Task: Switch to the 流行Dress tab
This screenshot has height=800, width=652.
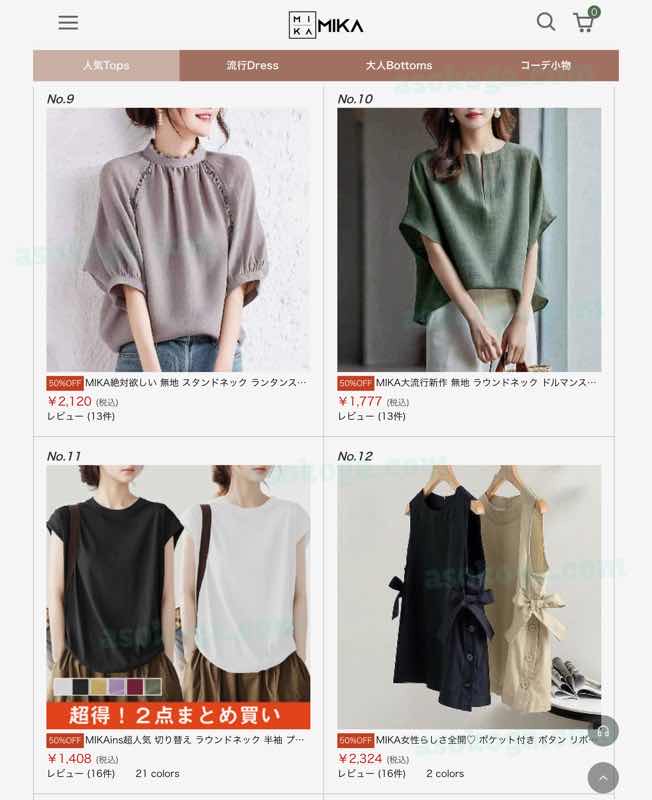Action: [252, 65]
